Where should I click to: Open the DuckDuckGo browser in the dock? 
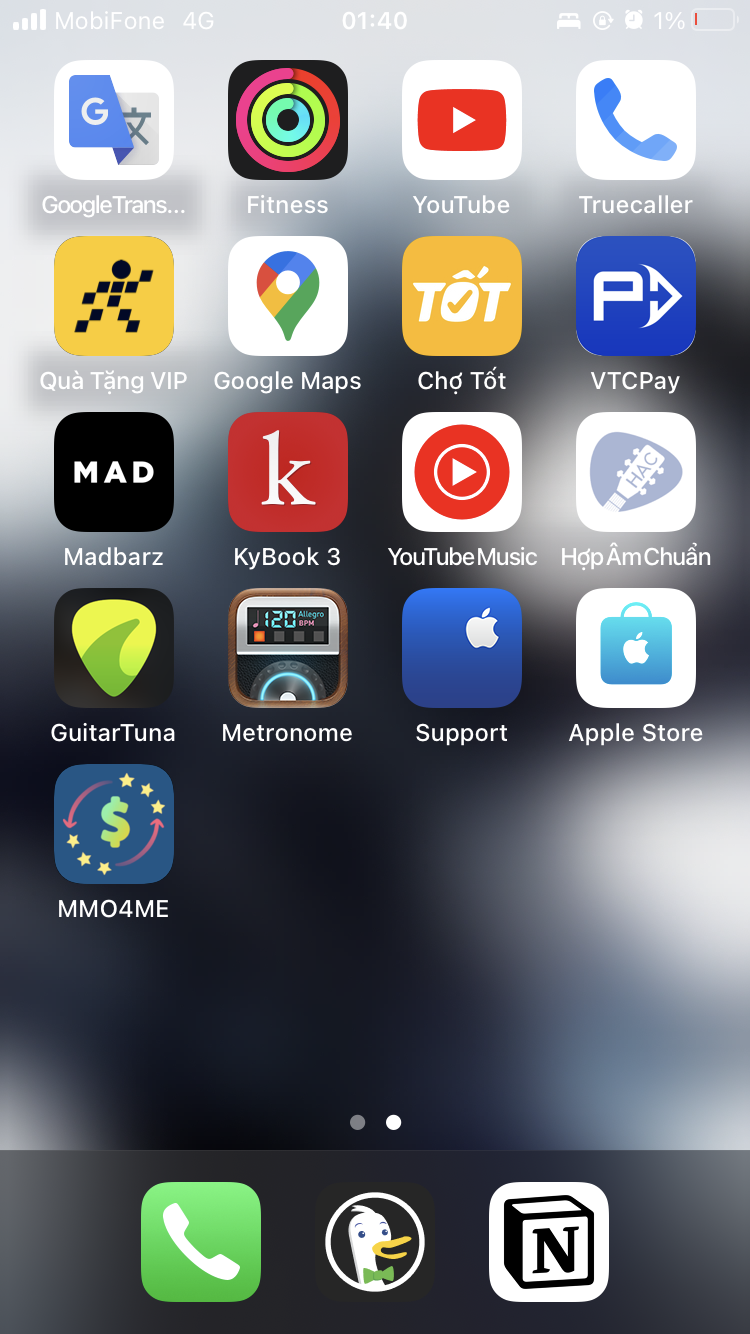coord(375,1242)
